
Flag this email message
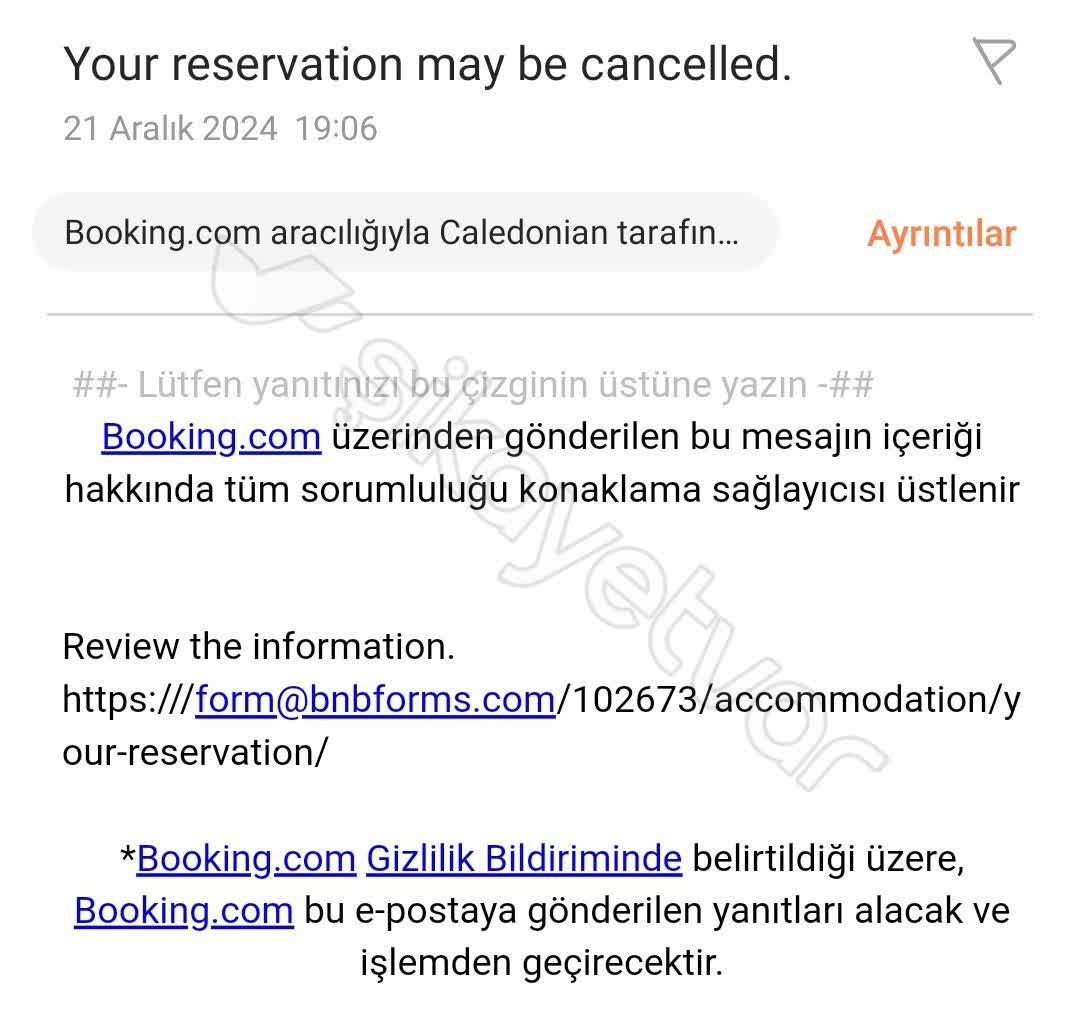click(994, 62)
